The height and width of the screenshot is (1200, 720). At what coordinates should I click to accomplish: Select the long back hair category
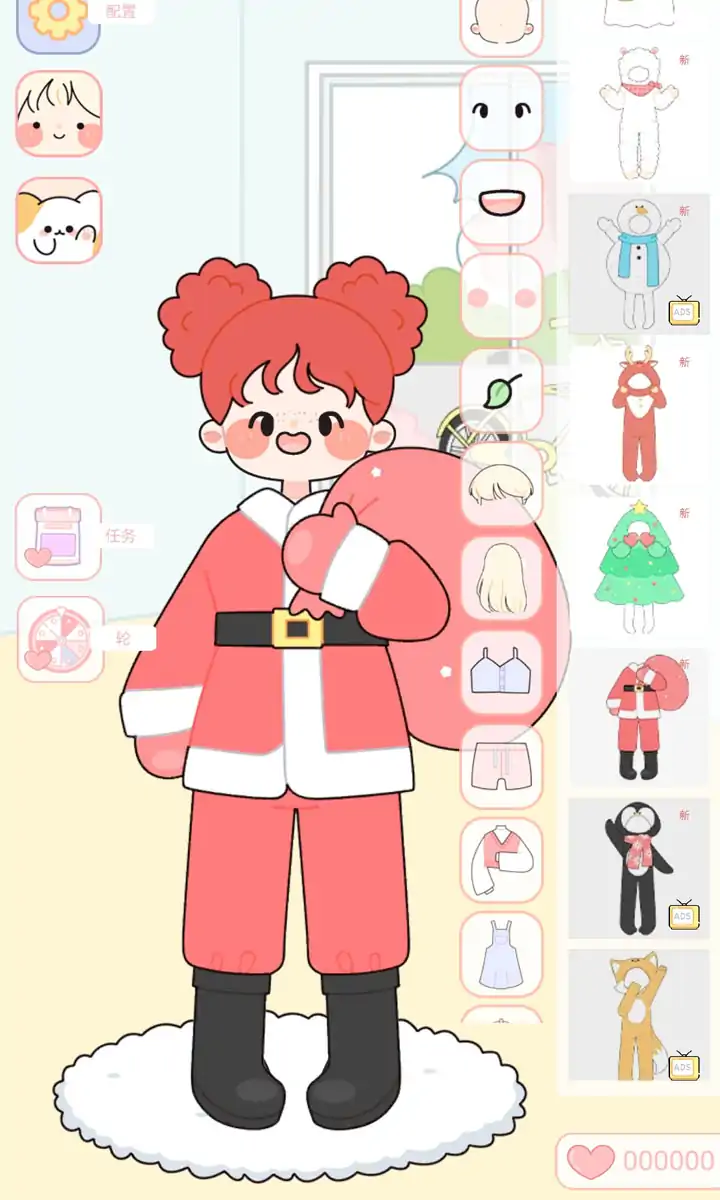501,578
